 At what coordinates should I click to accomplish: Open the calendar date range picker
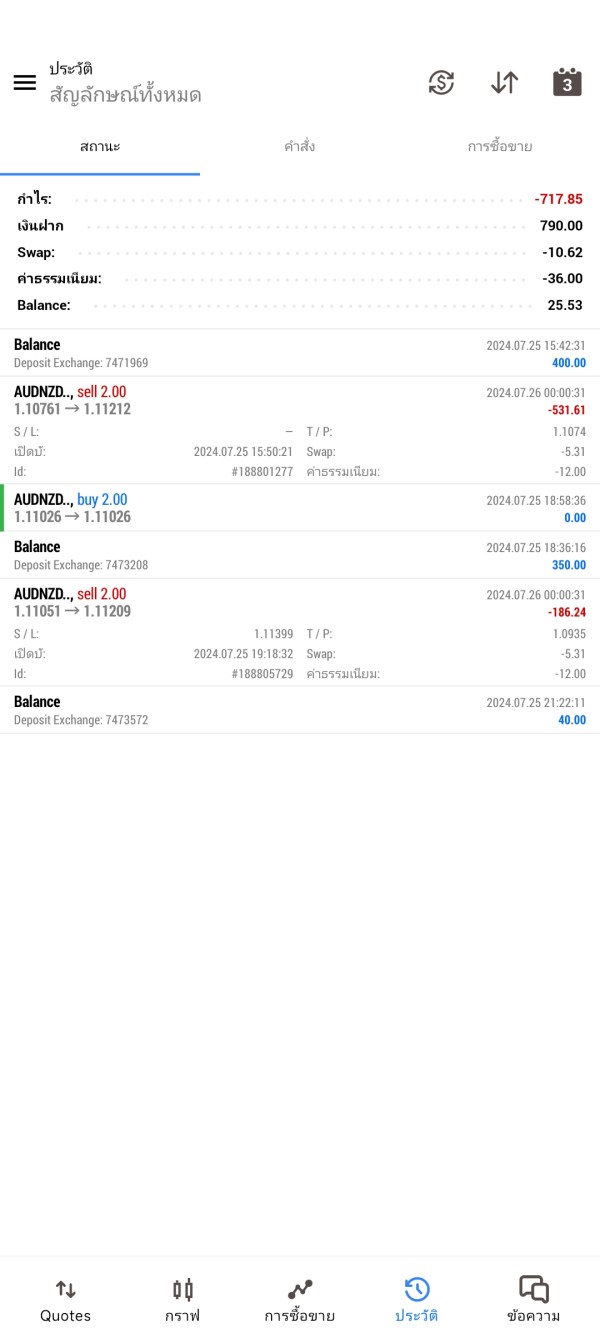[567, 83]
